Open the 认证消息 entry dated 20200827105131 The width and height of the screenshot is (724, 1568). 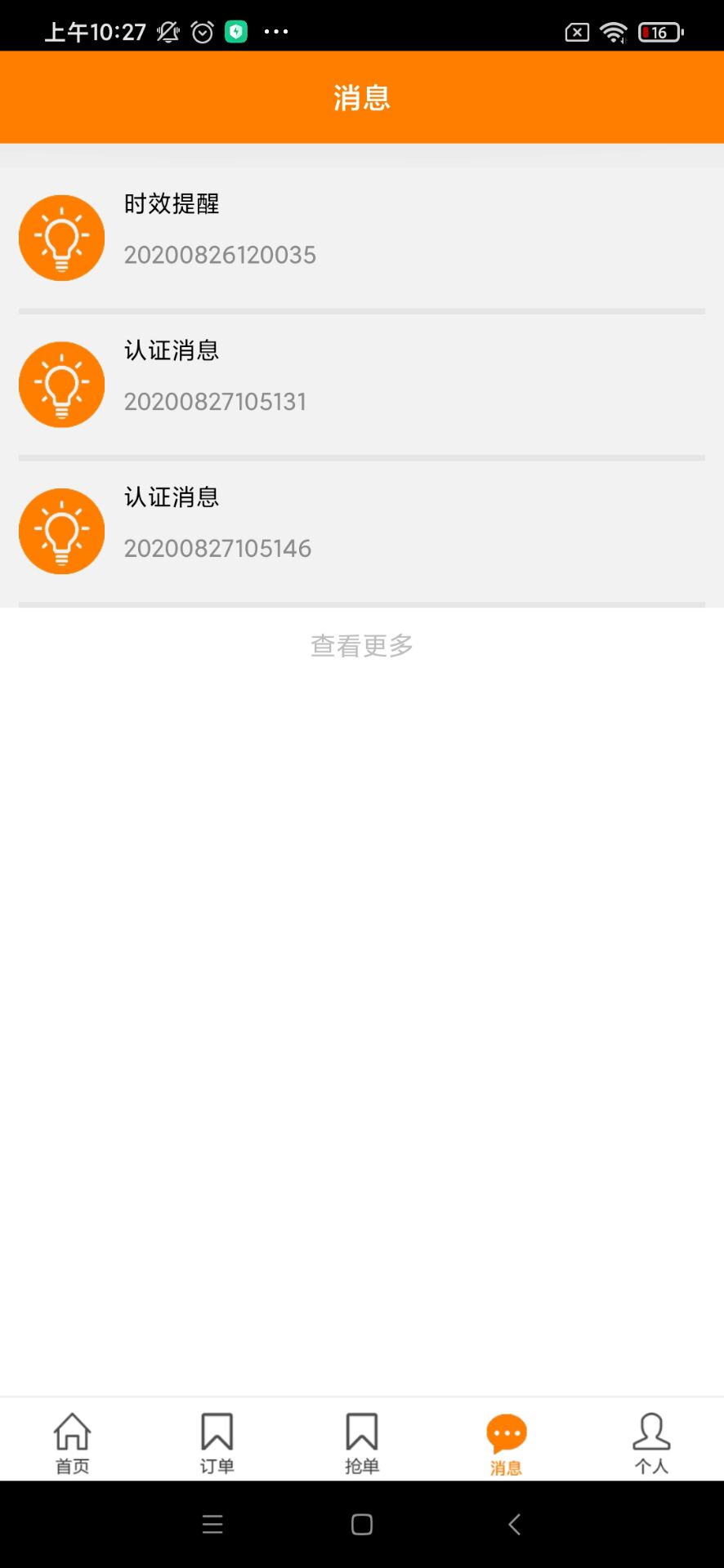pos(362,384)
